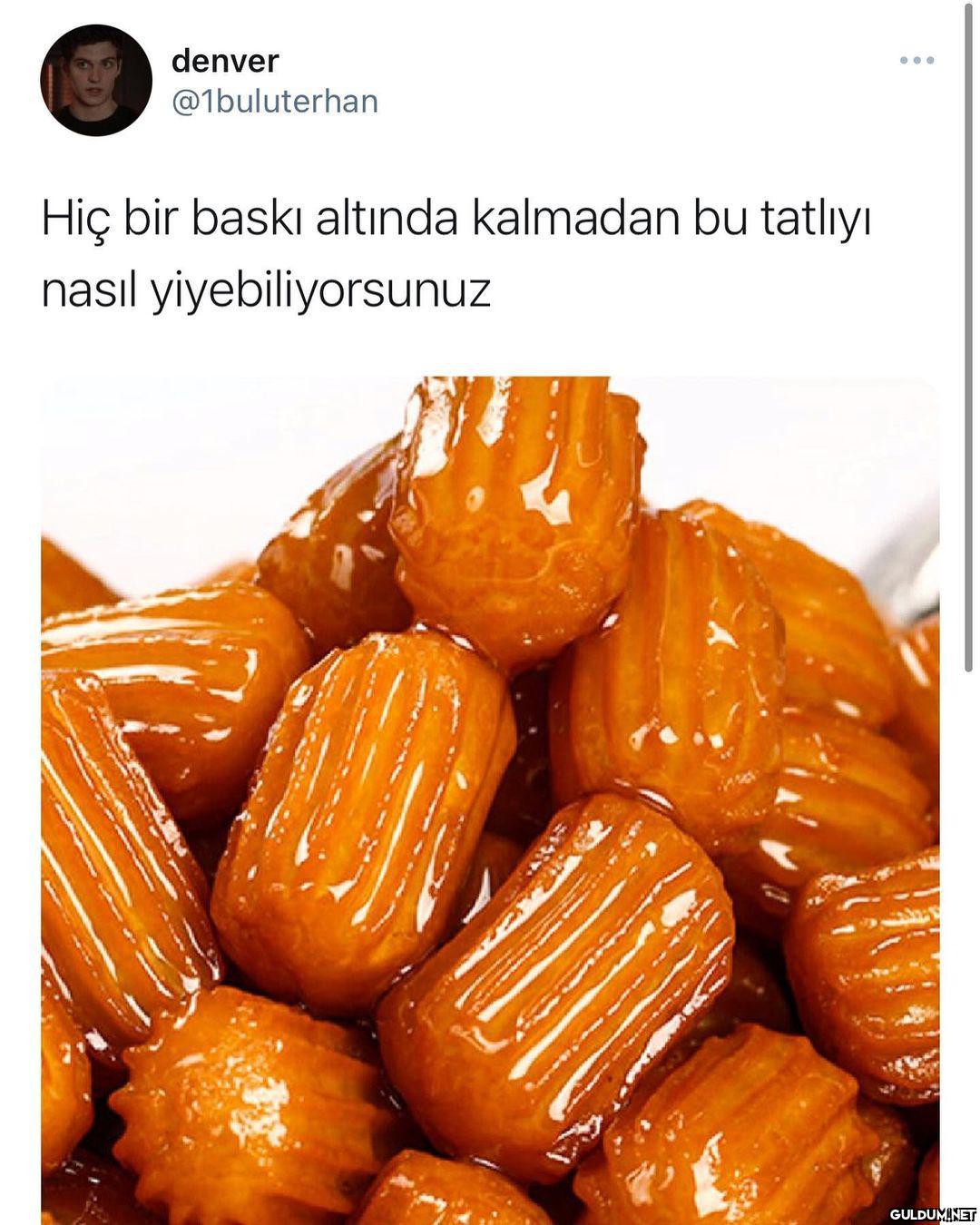Viewport: 980px width, 1225px height.
Task: Open denver's profile avatar
Action: point(95,81)
